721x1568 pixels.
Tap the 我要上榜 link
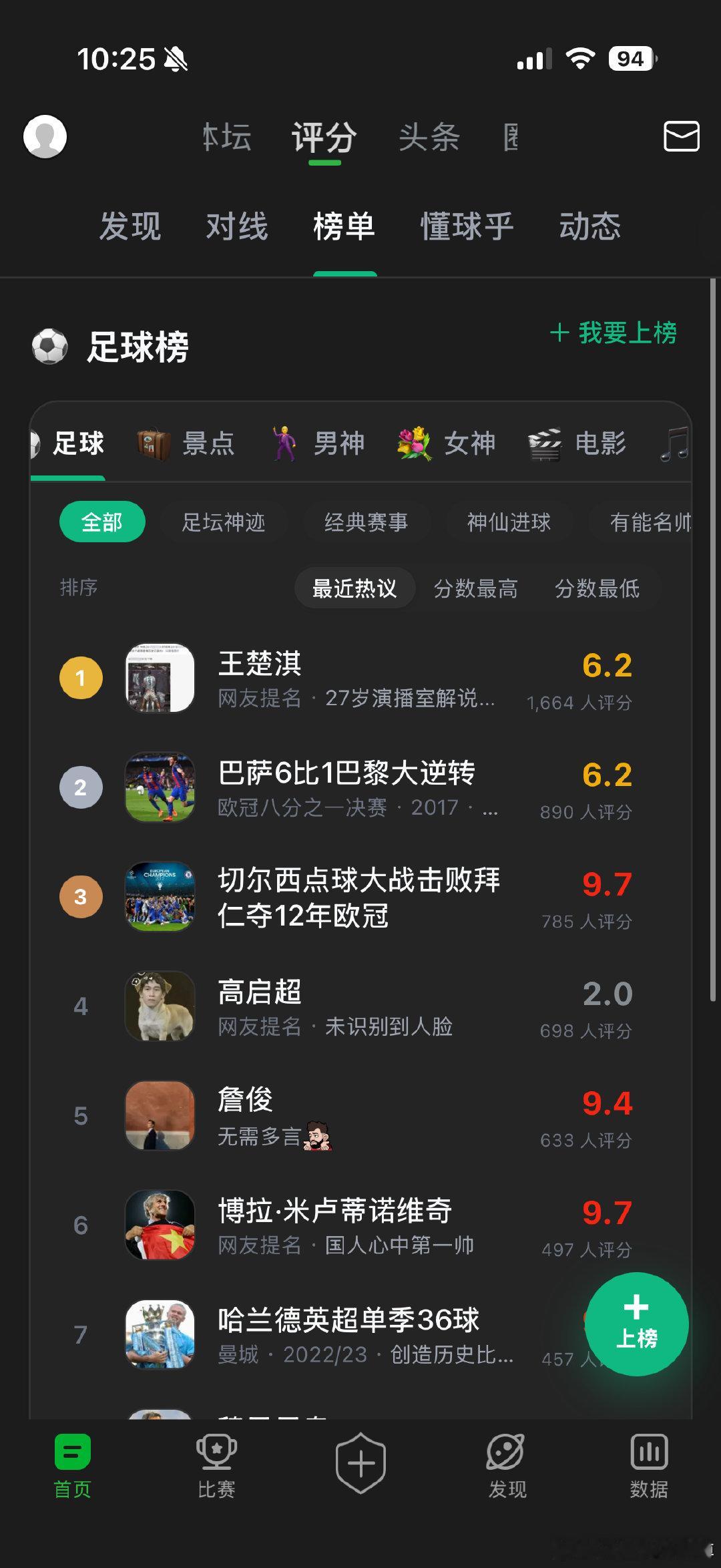(x=614, y=333)
